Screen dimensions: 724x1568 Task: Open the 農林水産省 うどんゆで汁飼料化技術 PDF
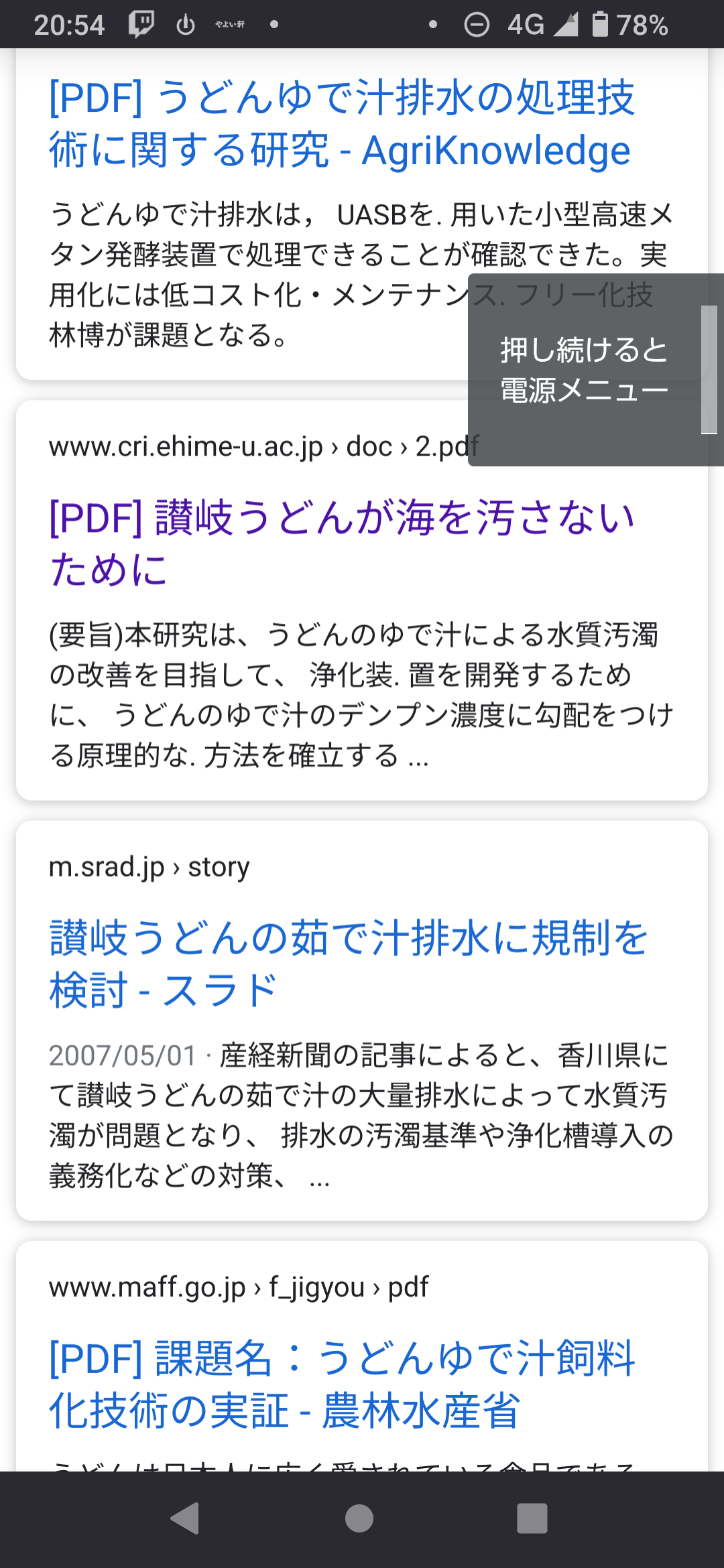pyautogui.click(x=342, y=1384)
